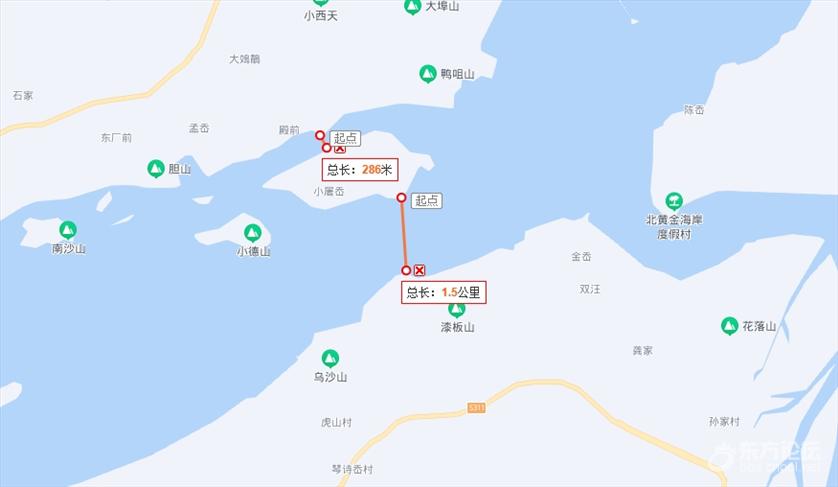Close the 286米 distance measurement
Screen dimensions: 838x487
pyautogui.click(x=340, y=149)
